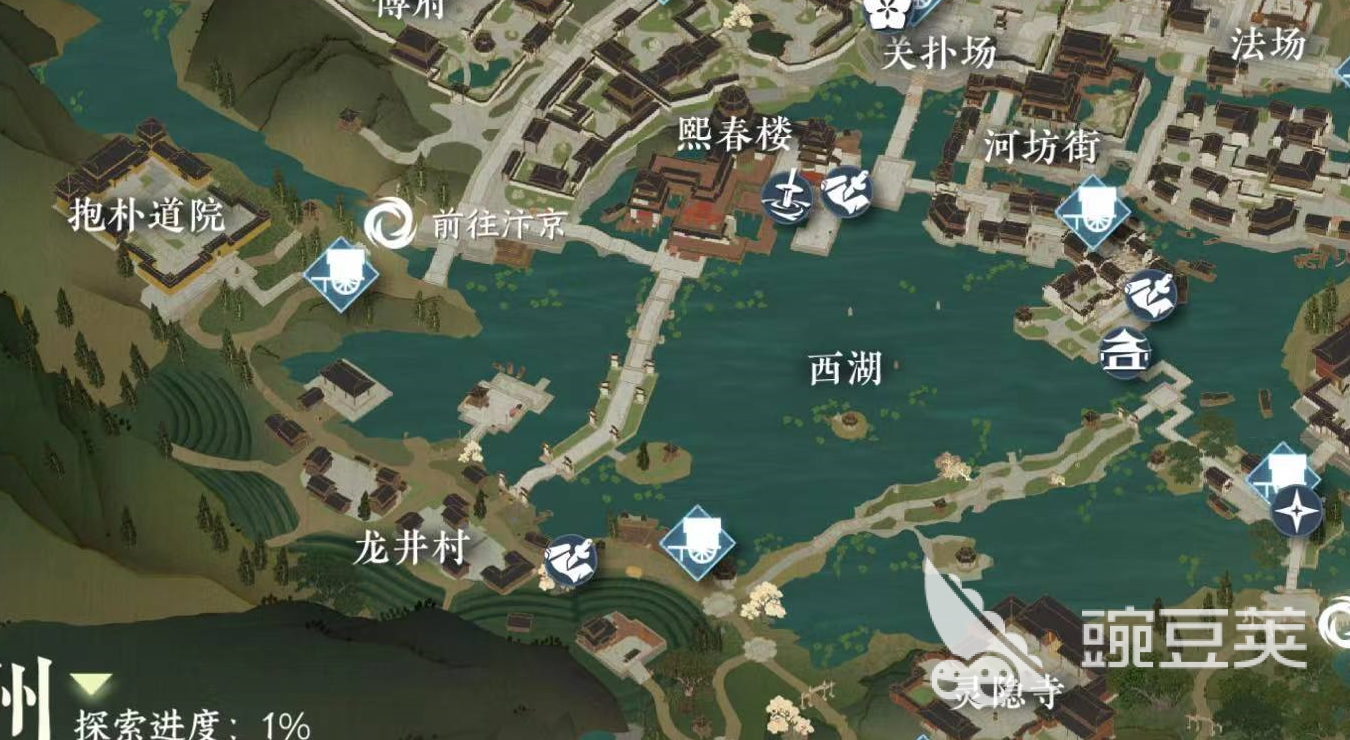The image size is (1350, 740).
Task: Tap the four-point star marker at right edge
Action: pos(1297,512)
